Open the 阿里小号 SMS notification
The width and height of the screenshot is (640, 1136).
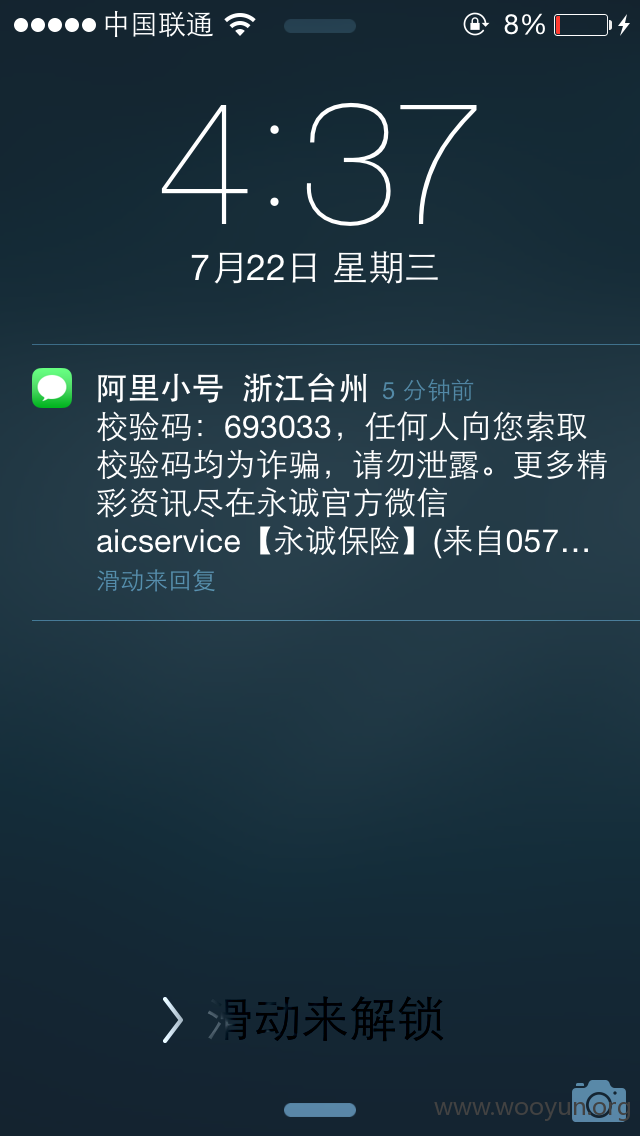click(x=336, y=483)
